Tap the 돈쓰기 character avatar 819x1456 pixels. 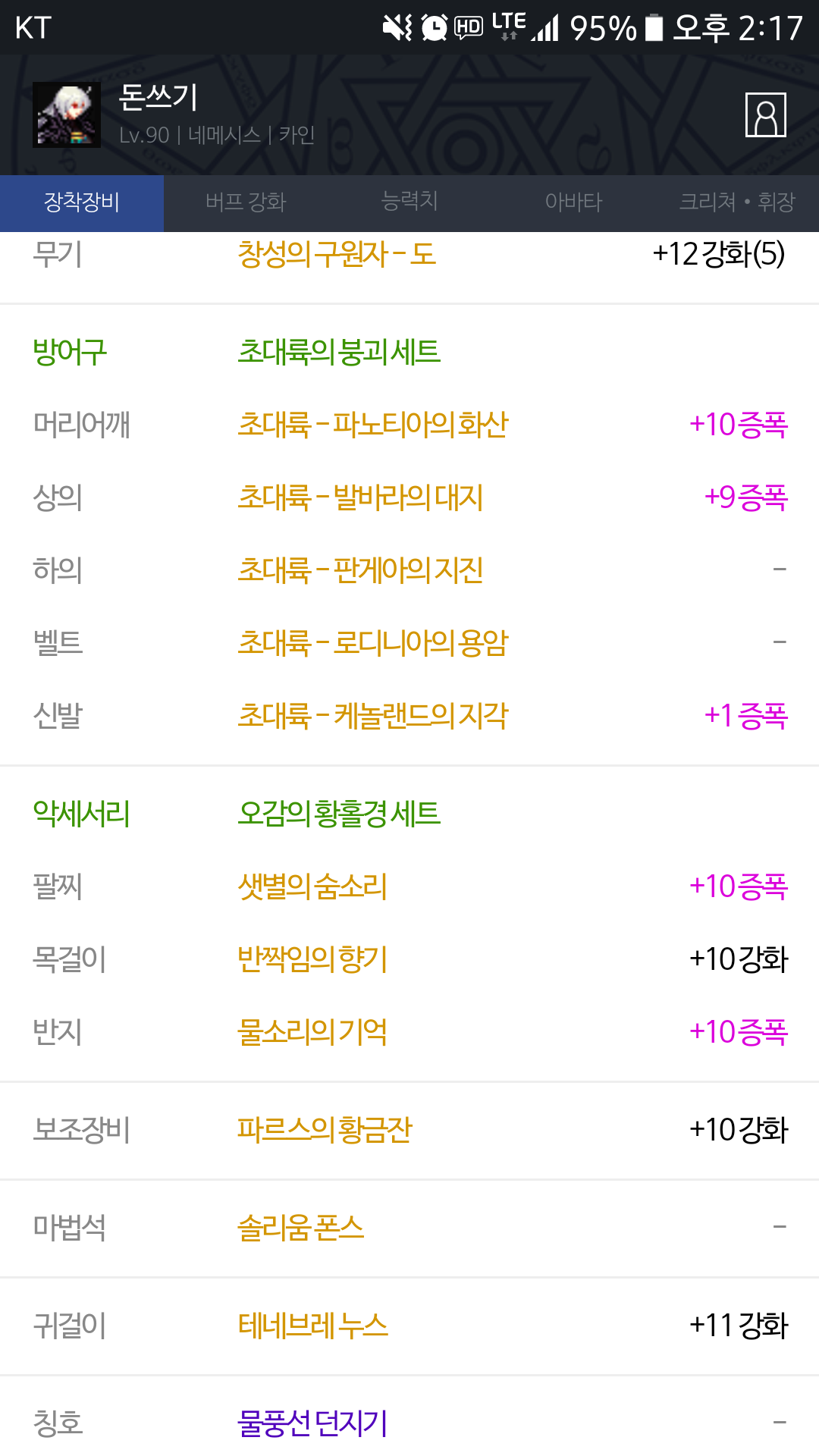point(67,115)
